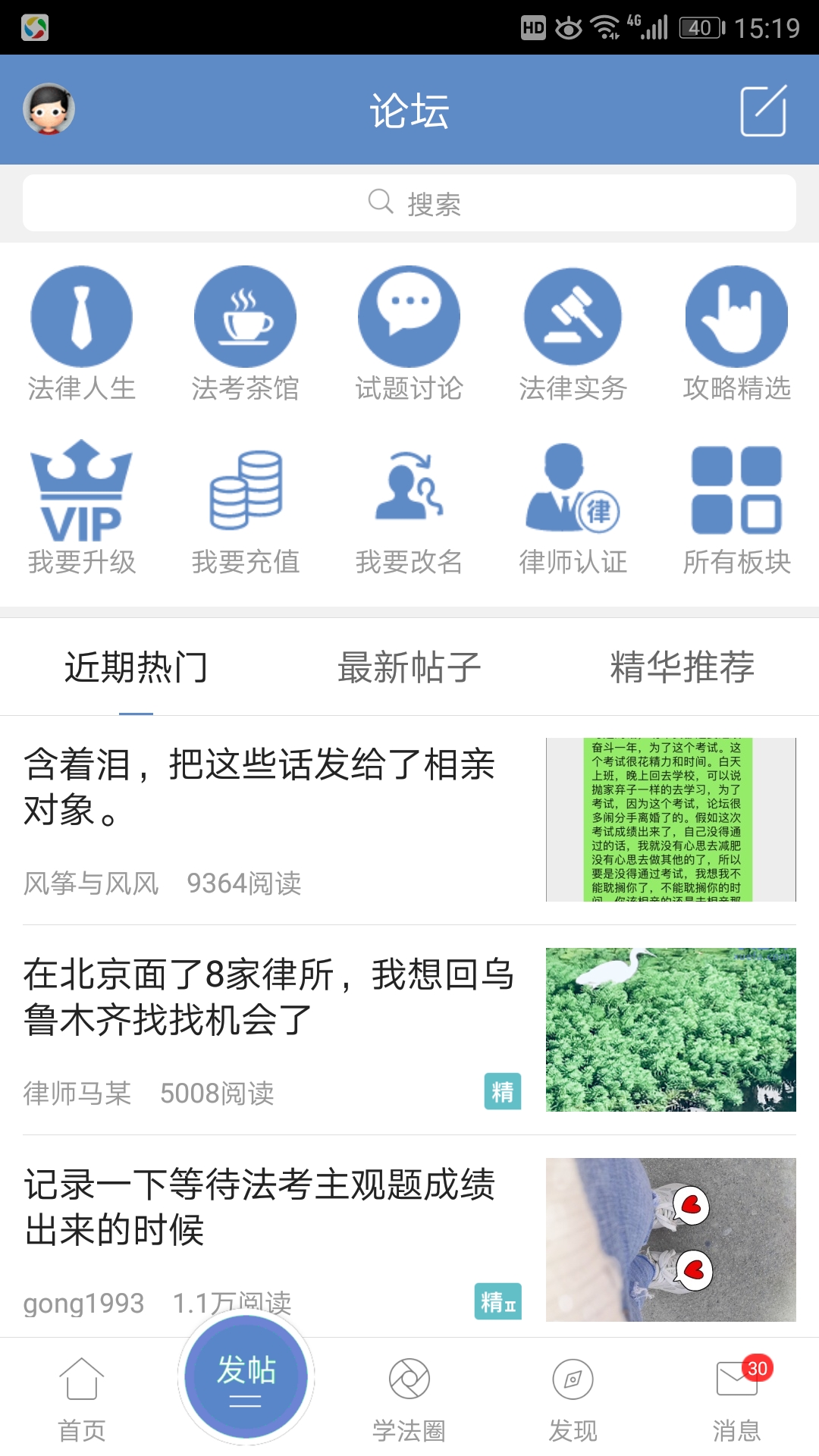The image size is (819, 1456).
Task: Switch to the 最新帖子 tab
Action: pos(409,666)
